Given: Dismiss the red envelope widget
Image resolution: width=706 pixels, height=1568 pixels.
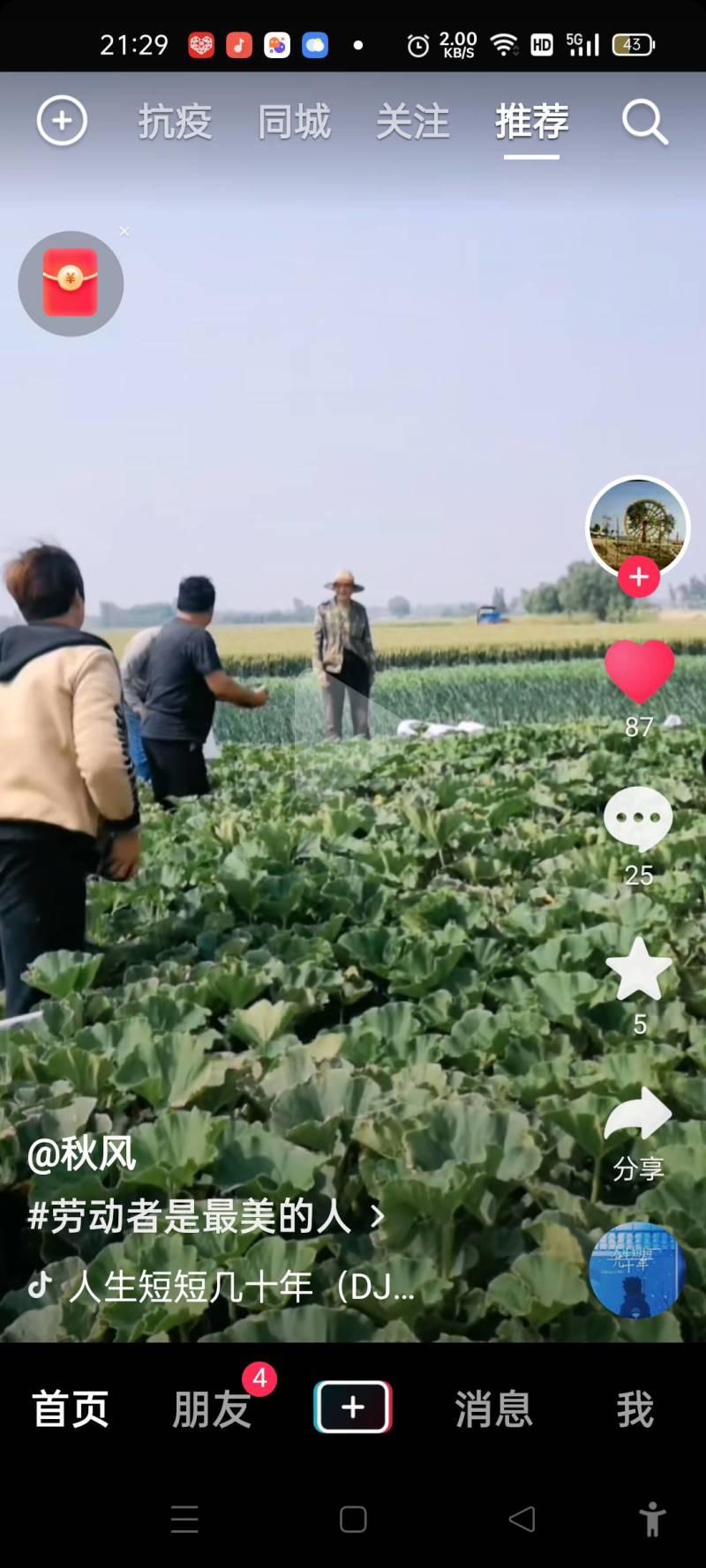Looking at the screenshot, I should click(x=124, y=231).
